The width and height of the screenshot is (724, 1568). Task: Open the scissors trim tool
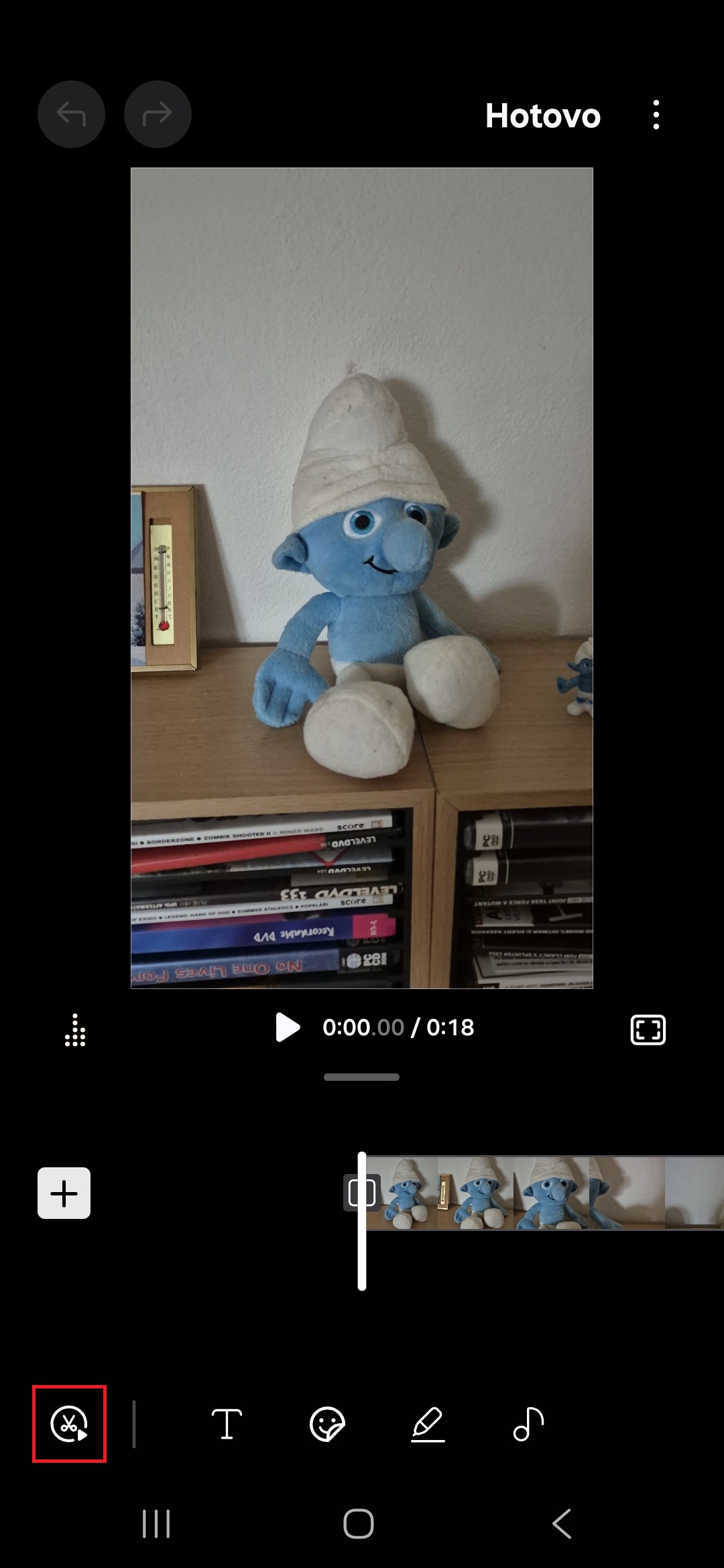tap(69, 1424)
